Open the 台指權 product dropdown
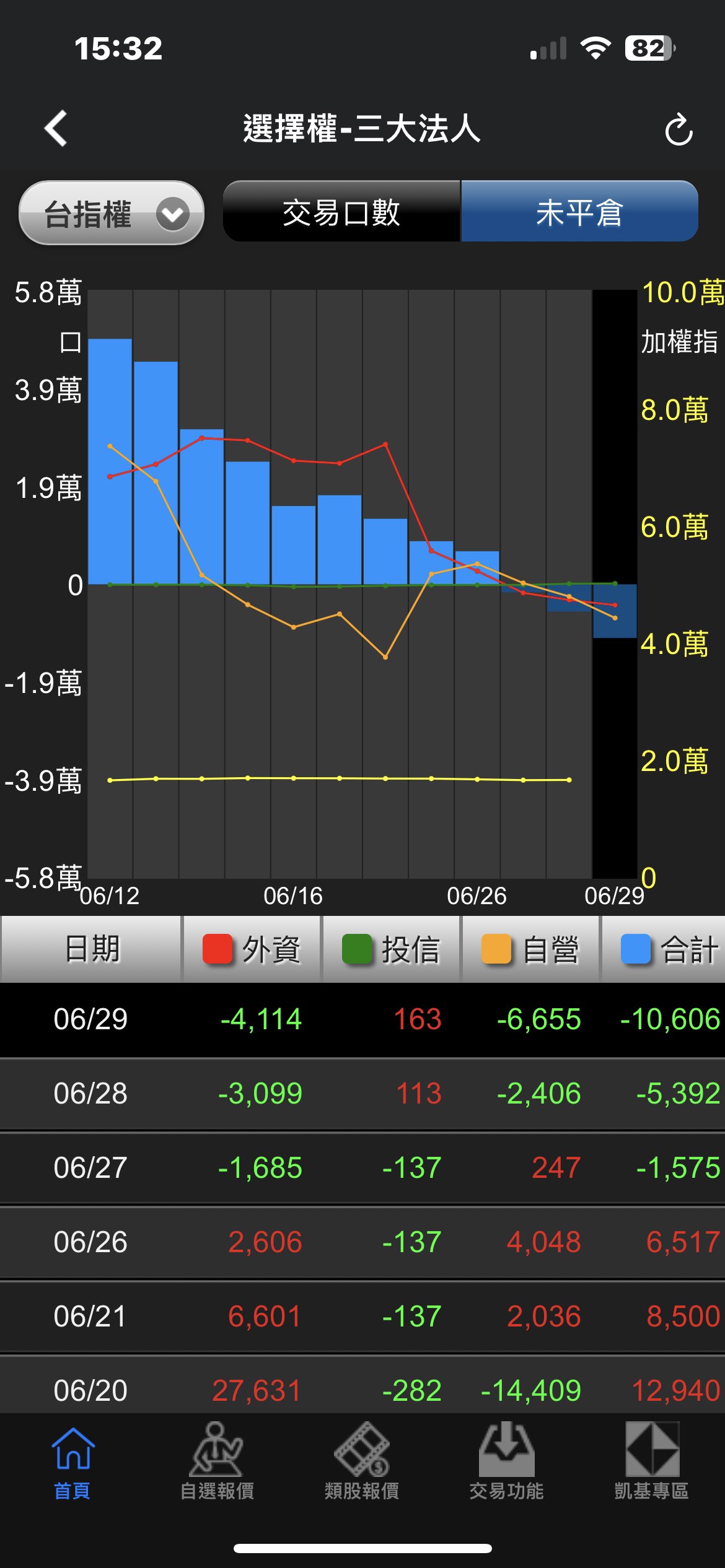Image resolution: width=725 pixels, height=1568 pixels. 112,212
